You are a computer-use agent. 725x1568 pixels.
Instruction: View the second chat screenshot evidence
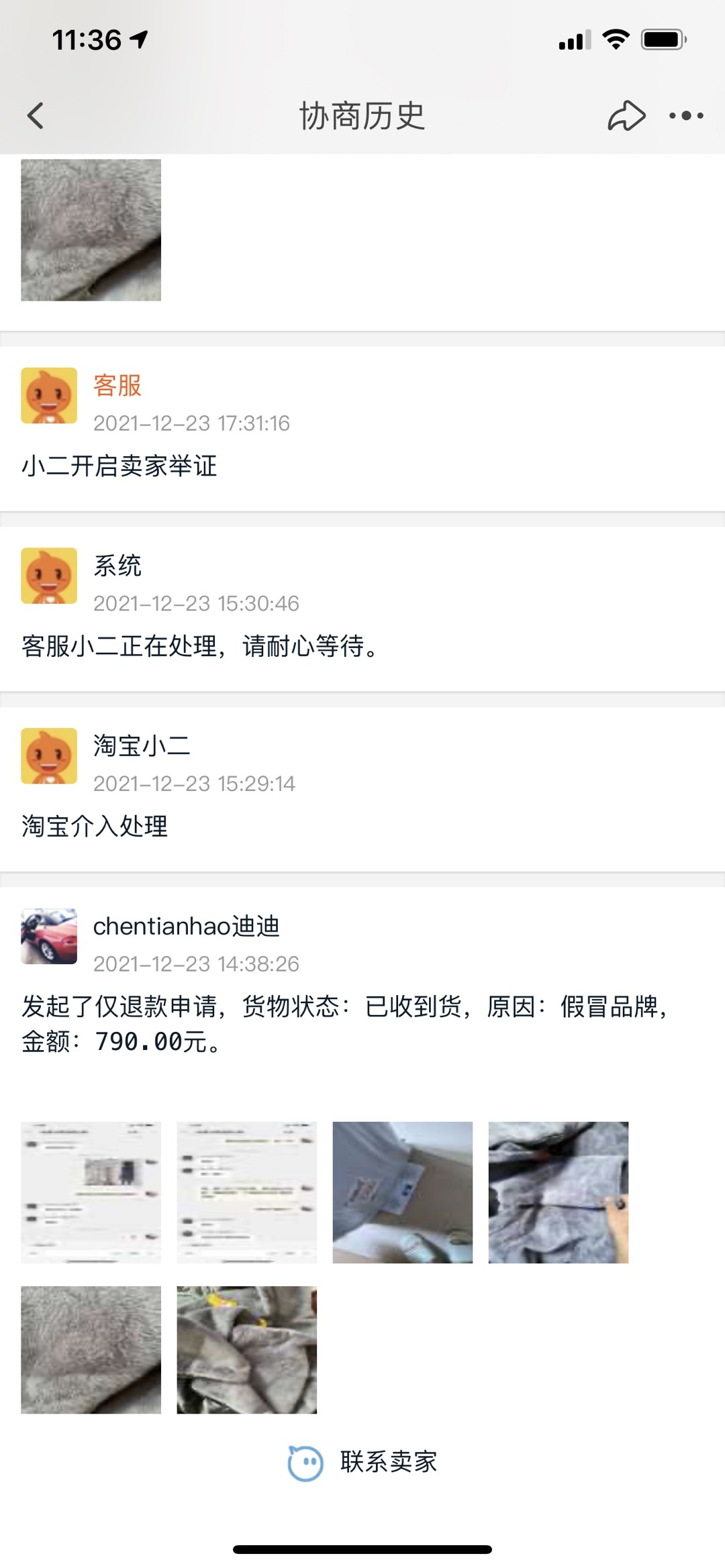246,1192
